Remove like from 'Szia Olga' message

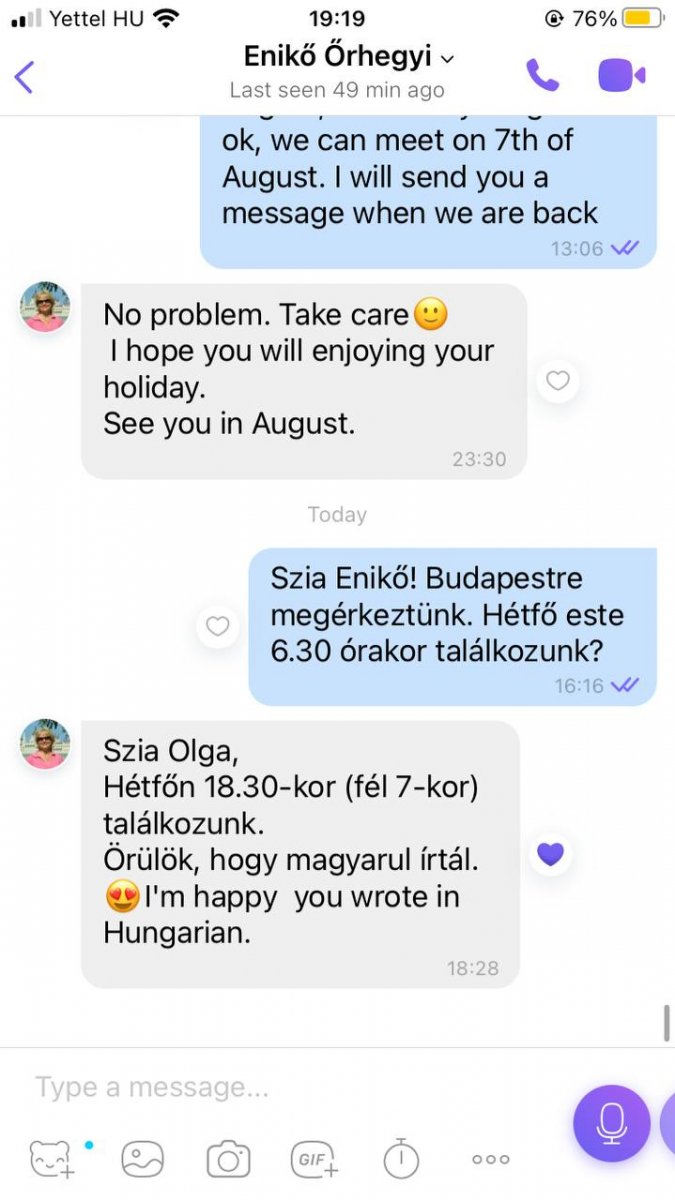click(x=551, y=854)
